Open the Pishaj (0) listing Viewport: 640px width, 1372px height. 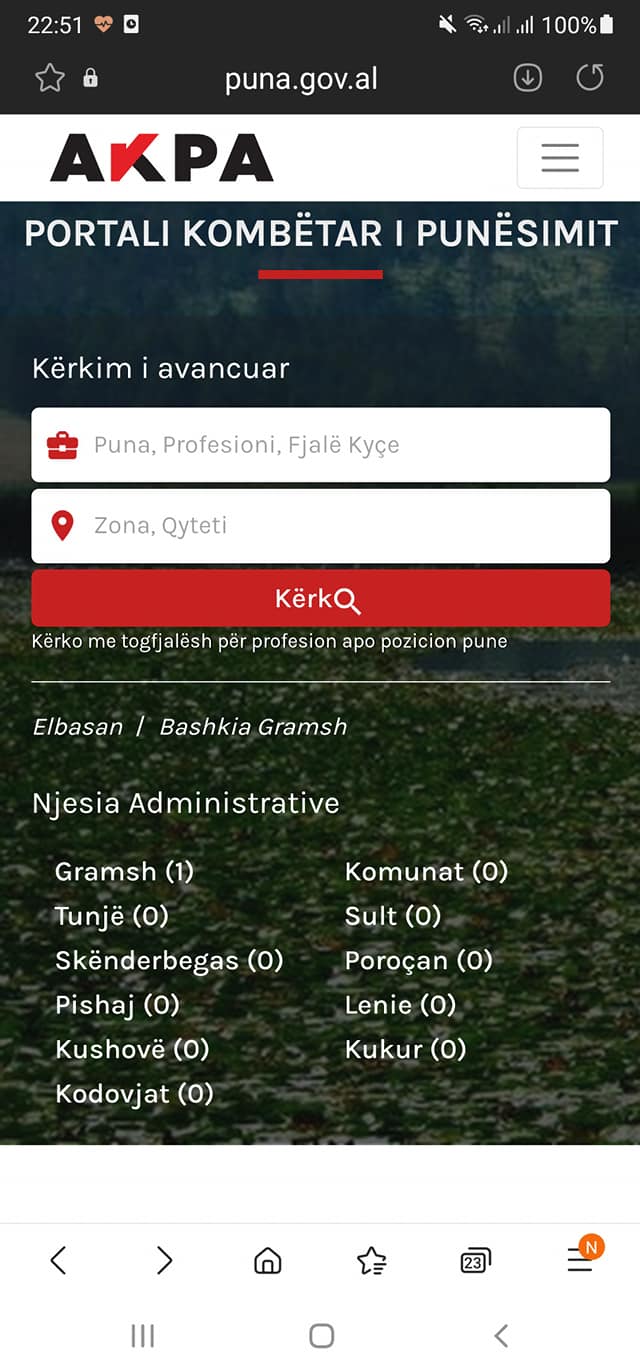[117, 1005]
